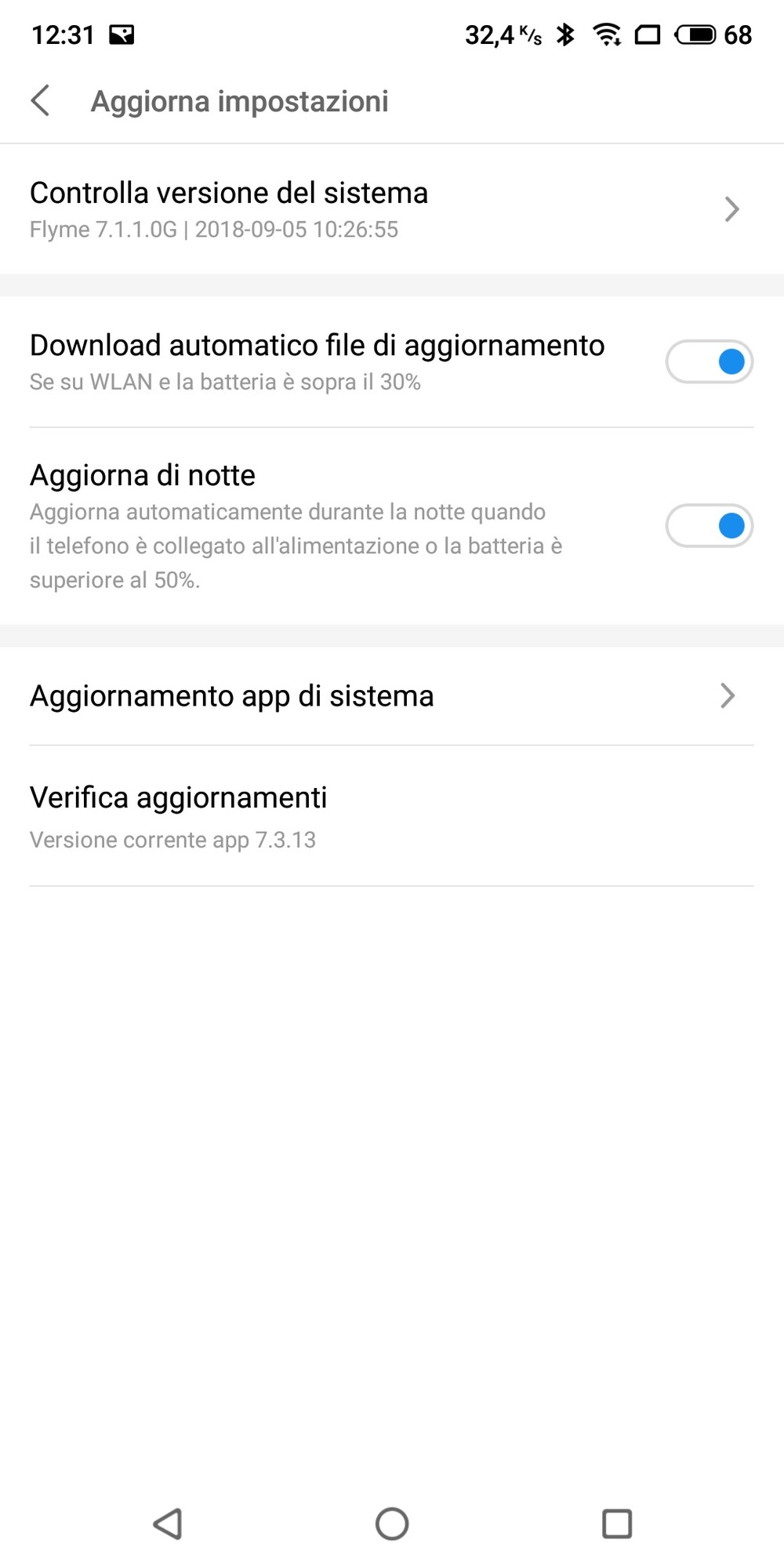Image resolution: width=784 pixels, height=1568 pixels.
Task: Open Aggiornamento app di sistema
Action: [392, 696]
